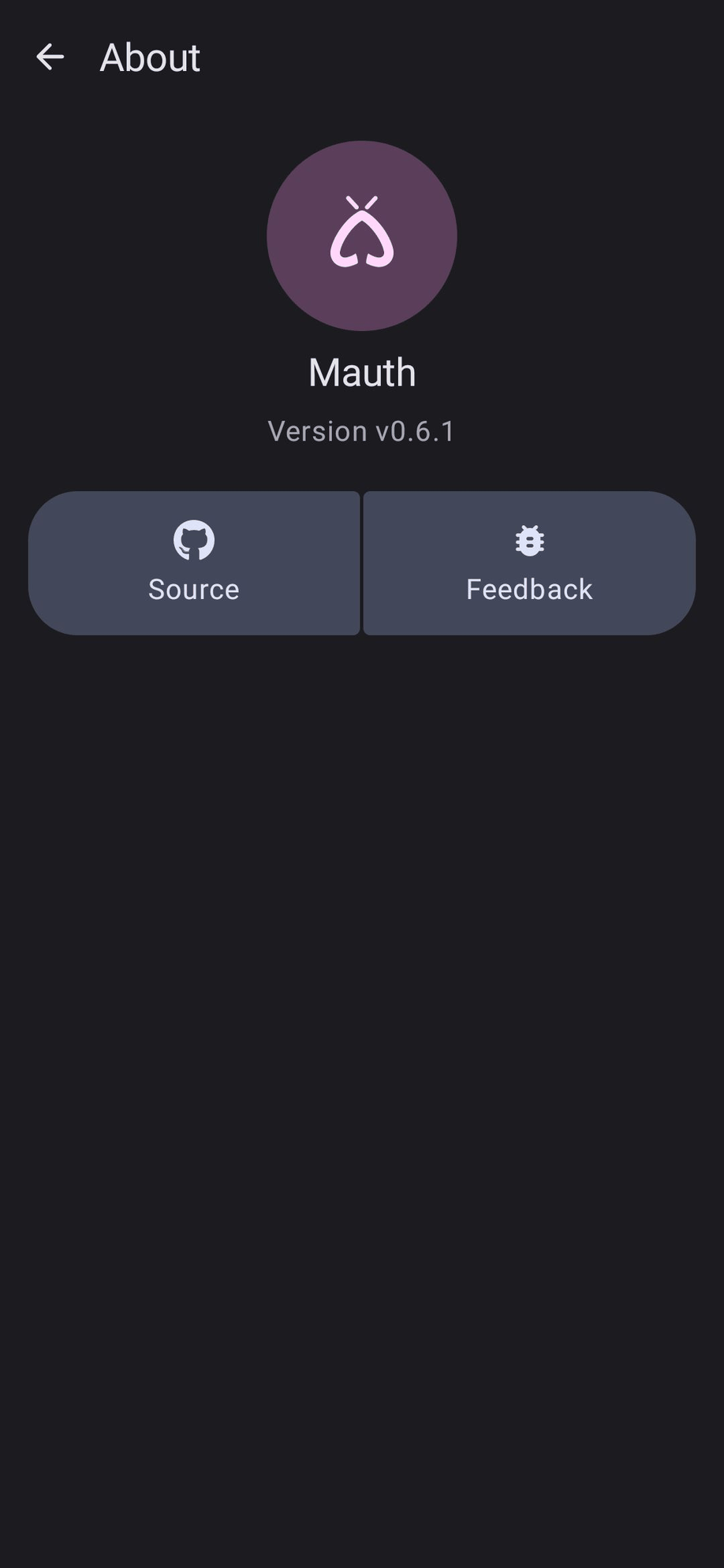Tap the About title in the header
724x1568 pixels.
[x=149, y=56]
